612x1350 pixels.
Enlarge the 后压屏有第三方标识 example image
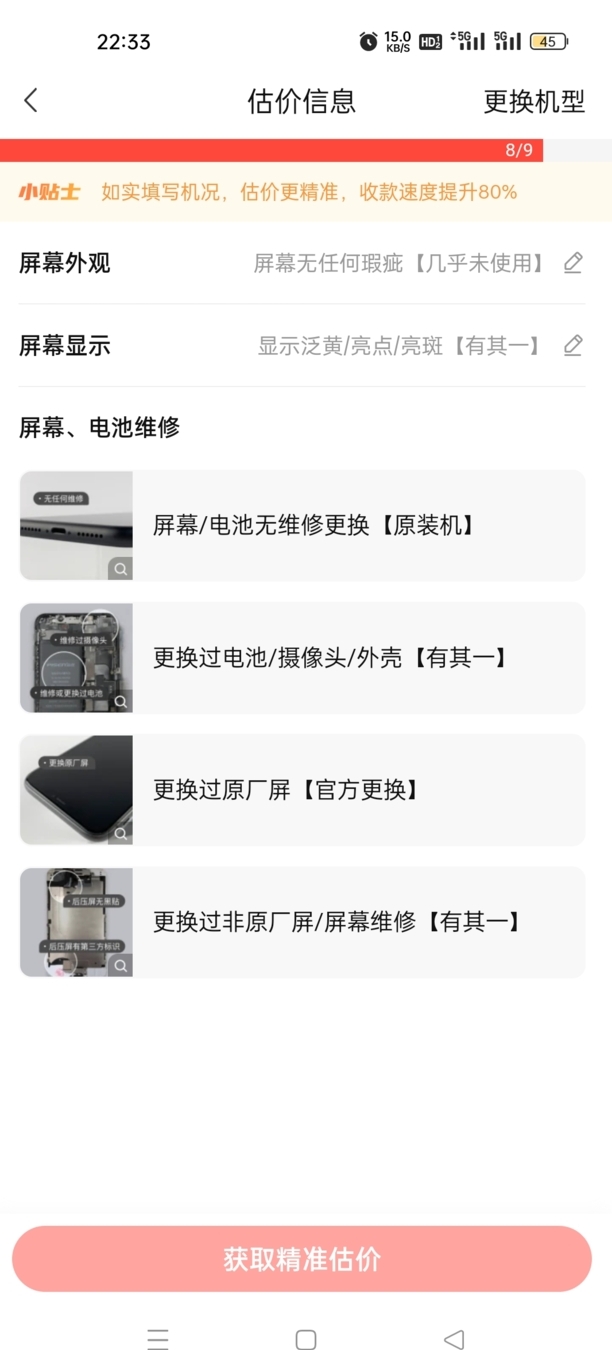(120, 965)
